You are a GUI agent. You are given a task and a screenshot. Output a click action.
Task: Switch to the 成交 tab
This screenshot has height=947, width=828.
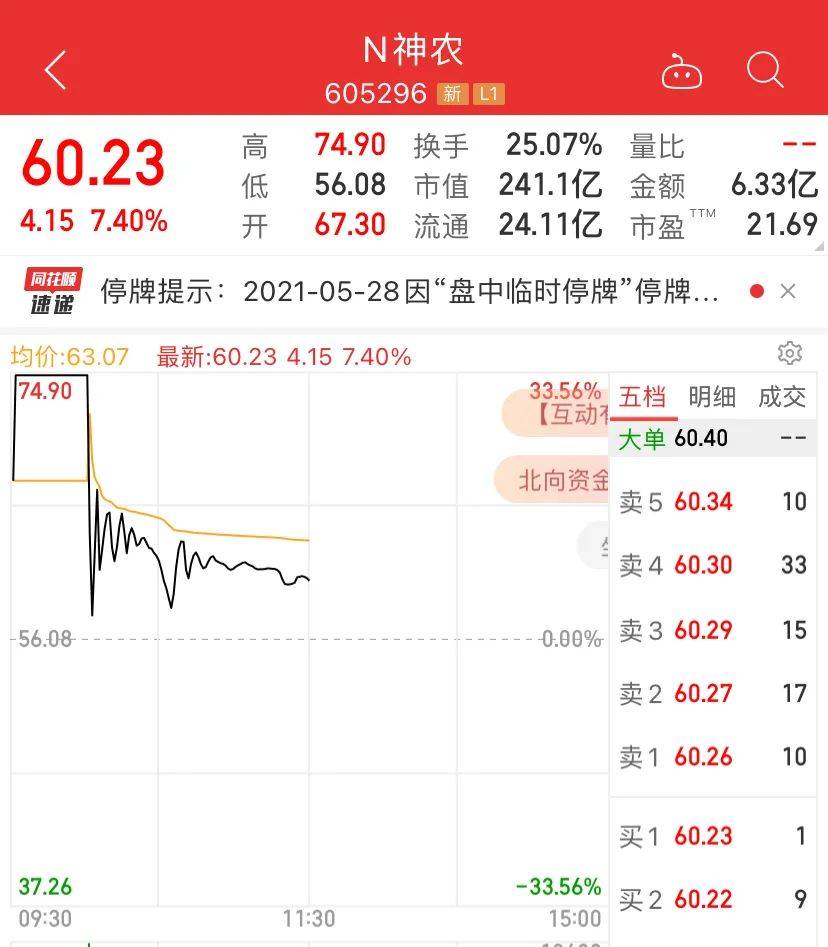coord(781,397)
